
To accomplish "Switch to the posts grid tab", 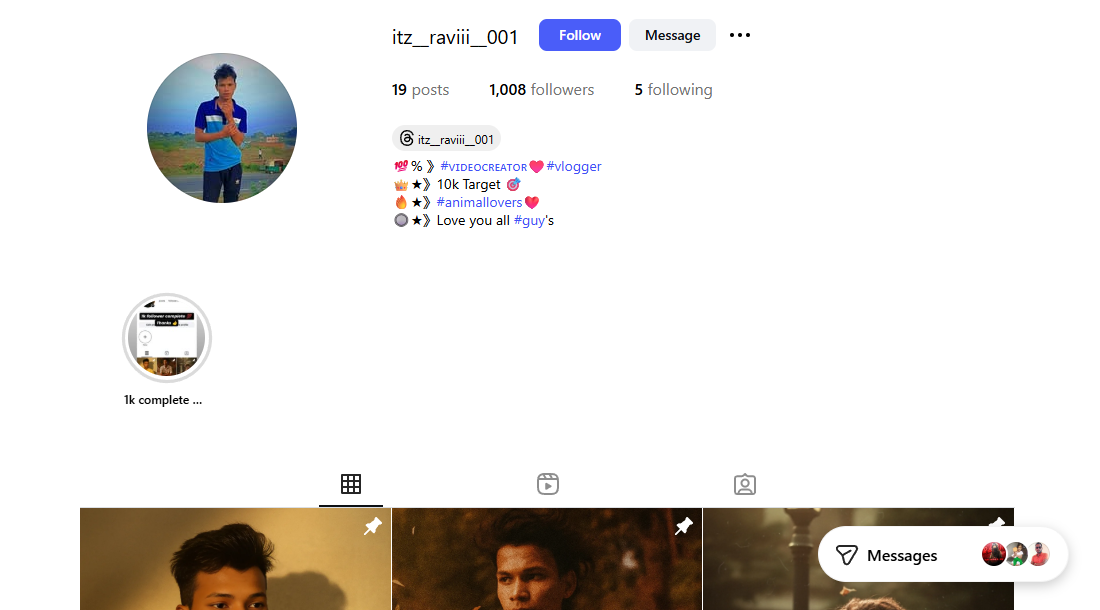I will [350, 484].
